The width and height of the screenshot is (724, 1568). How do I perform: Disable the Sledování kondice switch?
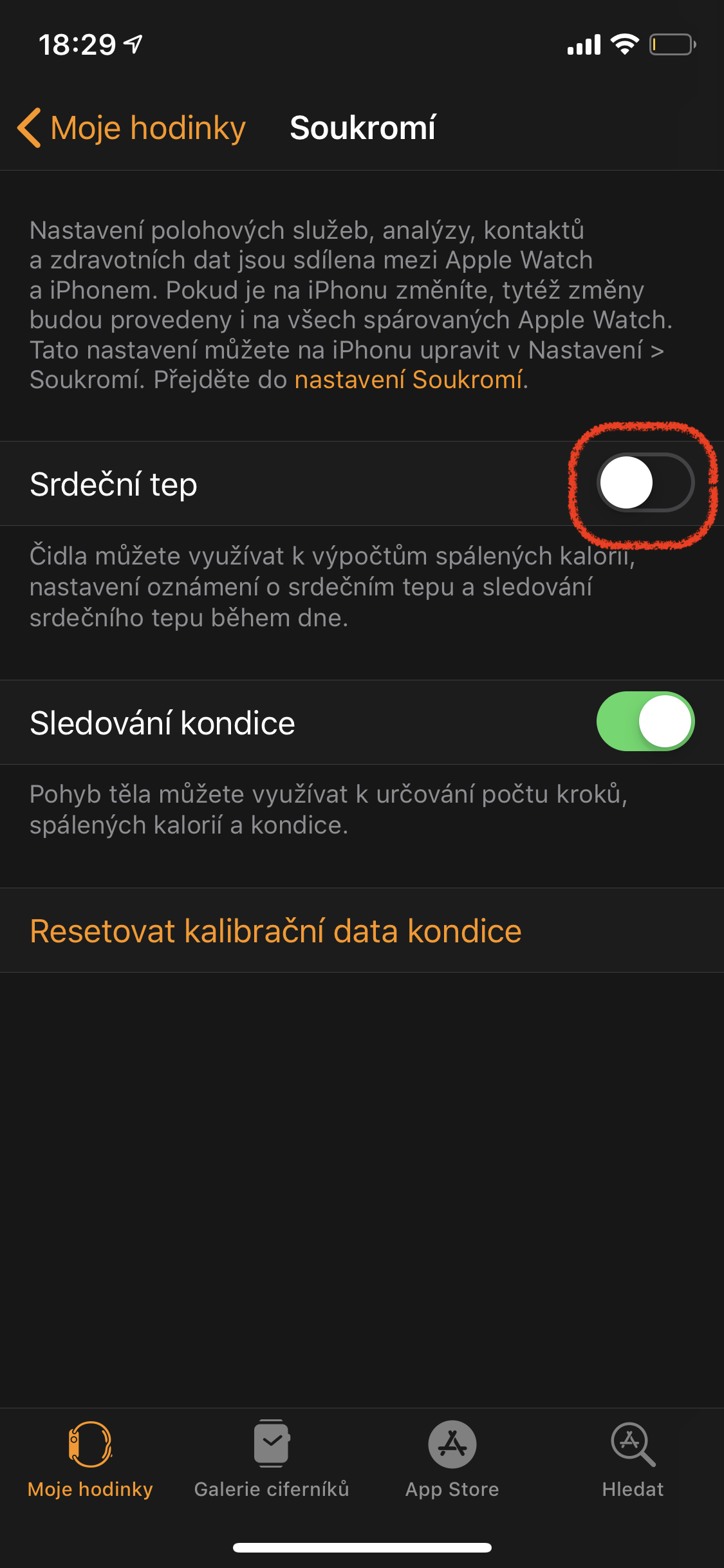pyautogui.click(x=644, y=722)
